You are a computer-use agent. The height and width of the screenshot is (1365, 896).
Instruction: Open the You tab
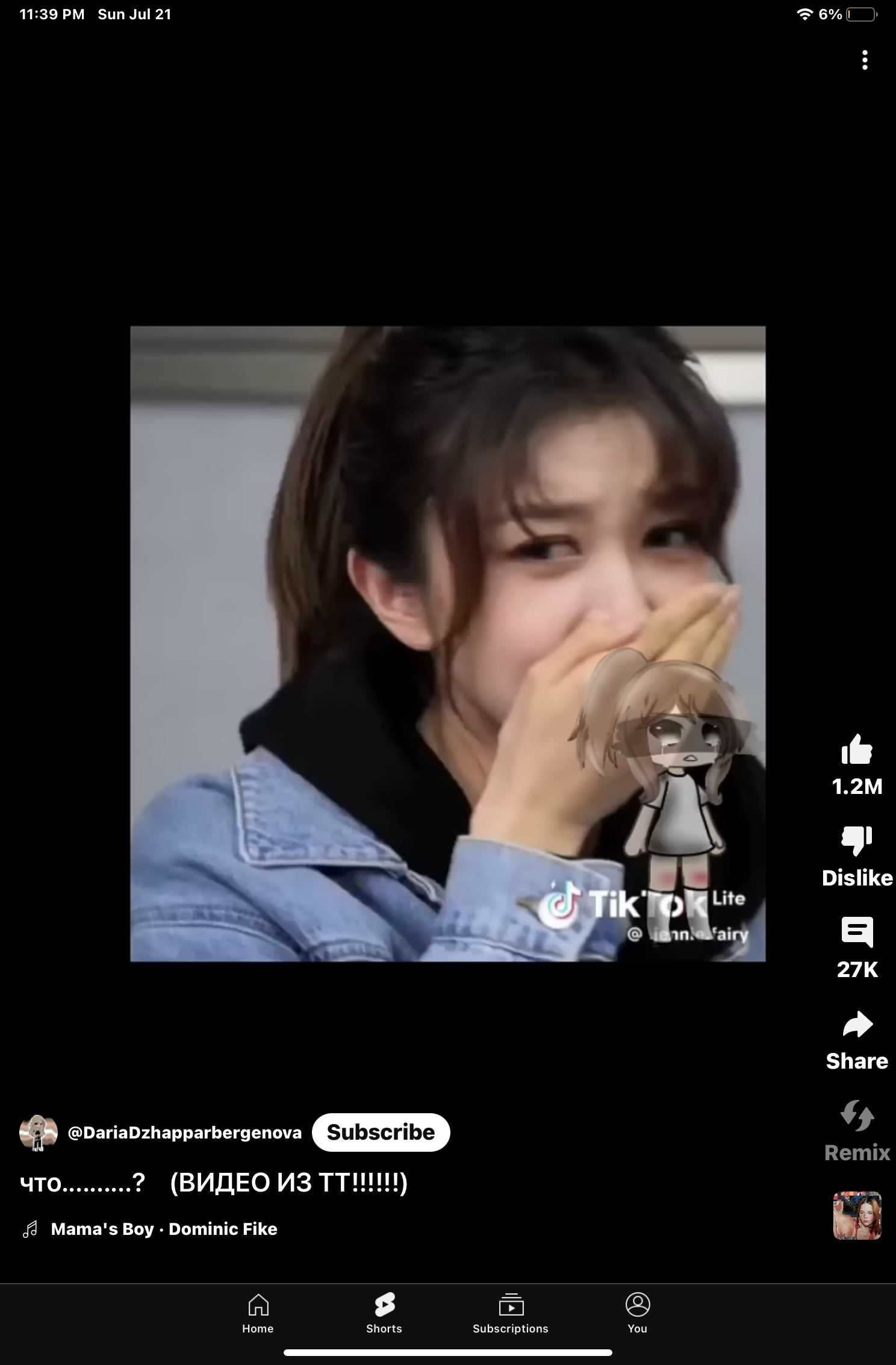[637, 1313]
